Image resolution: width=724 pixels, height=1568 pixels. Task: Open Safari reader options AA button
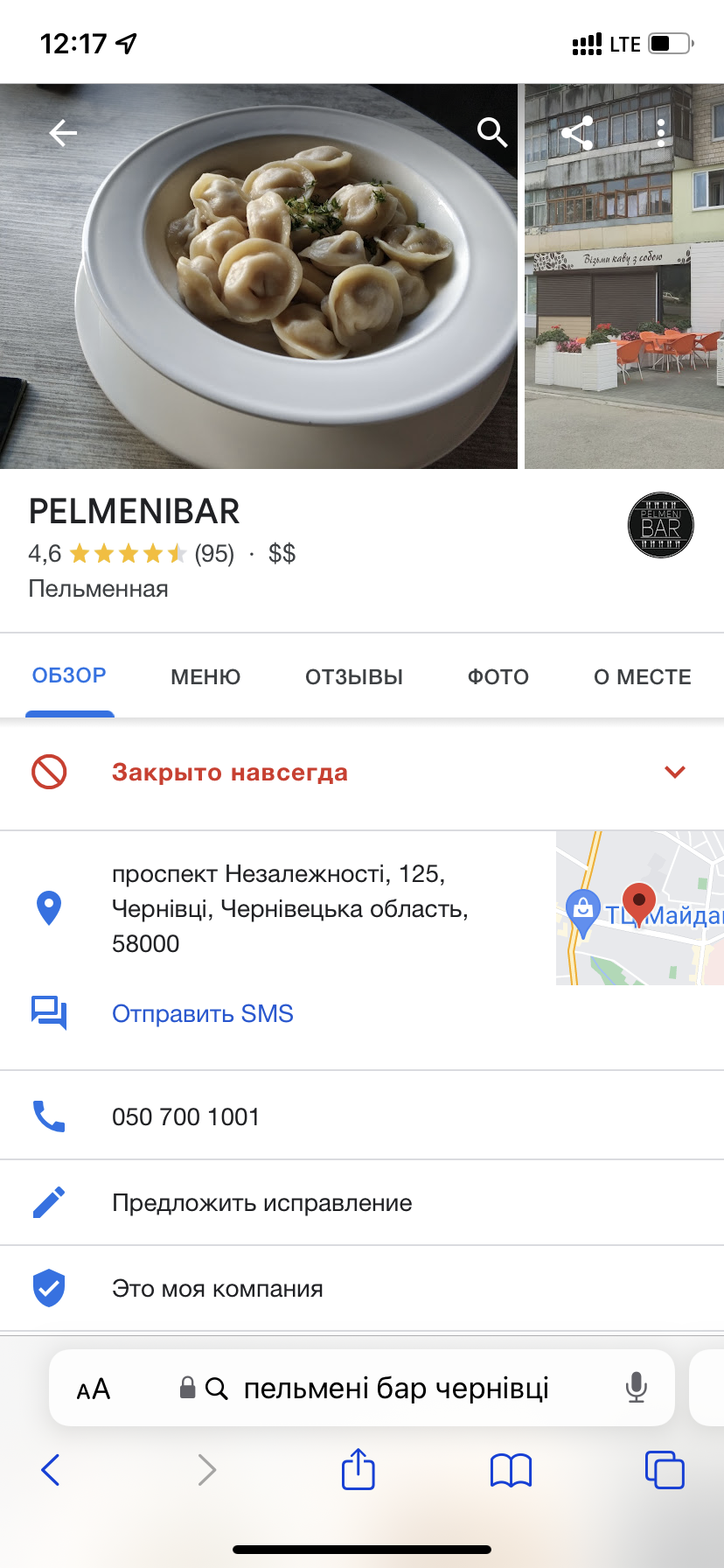(94, 1389)
